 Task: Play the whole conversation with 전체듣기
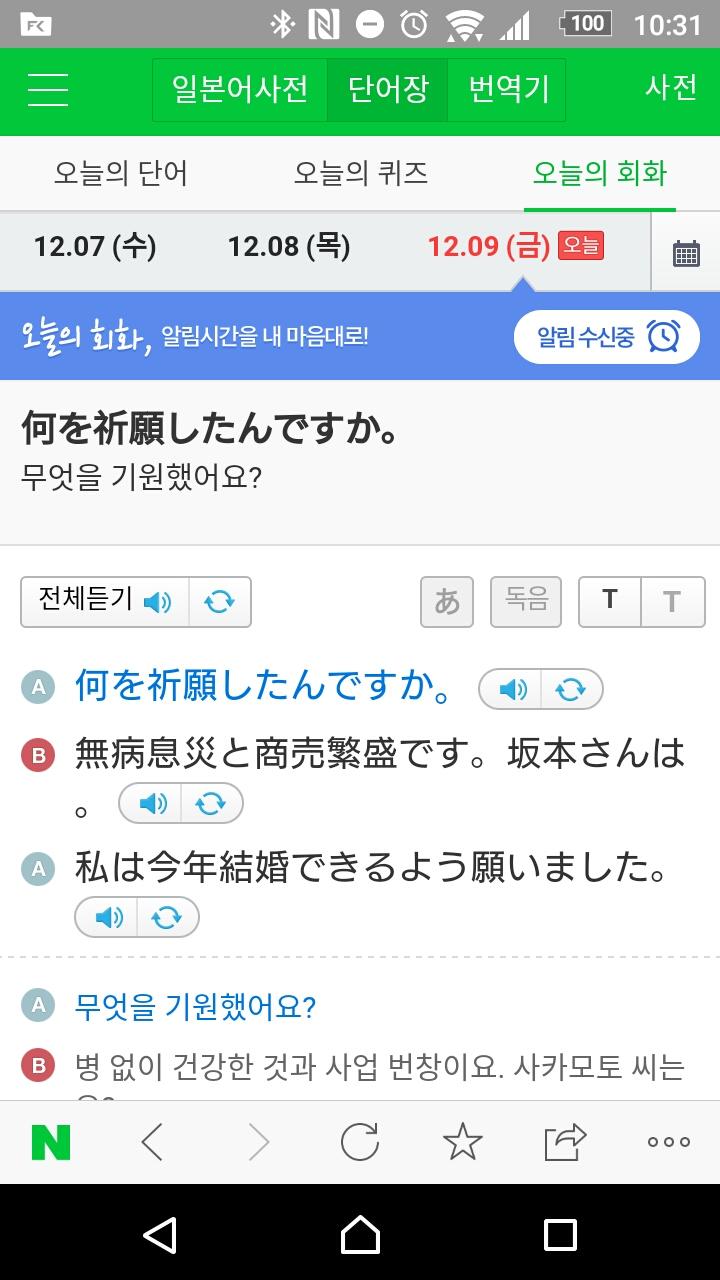105,601
